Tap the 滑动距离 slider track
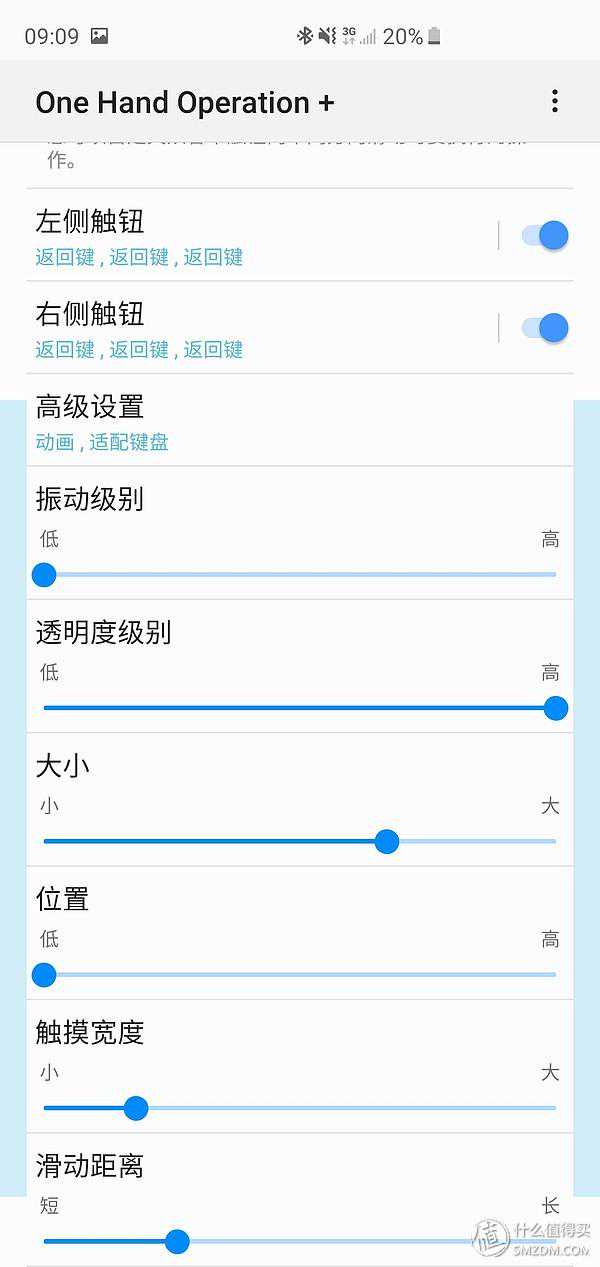600x1267 pixels. (300, 1241)
